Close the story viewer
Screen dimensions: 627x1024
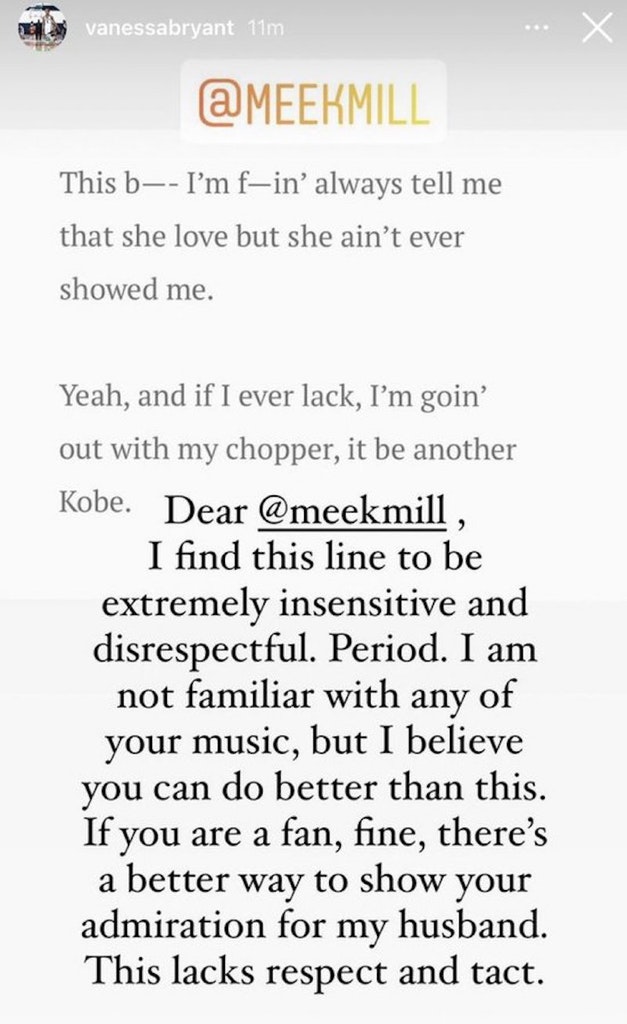coord(597,28)
